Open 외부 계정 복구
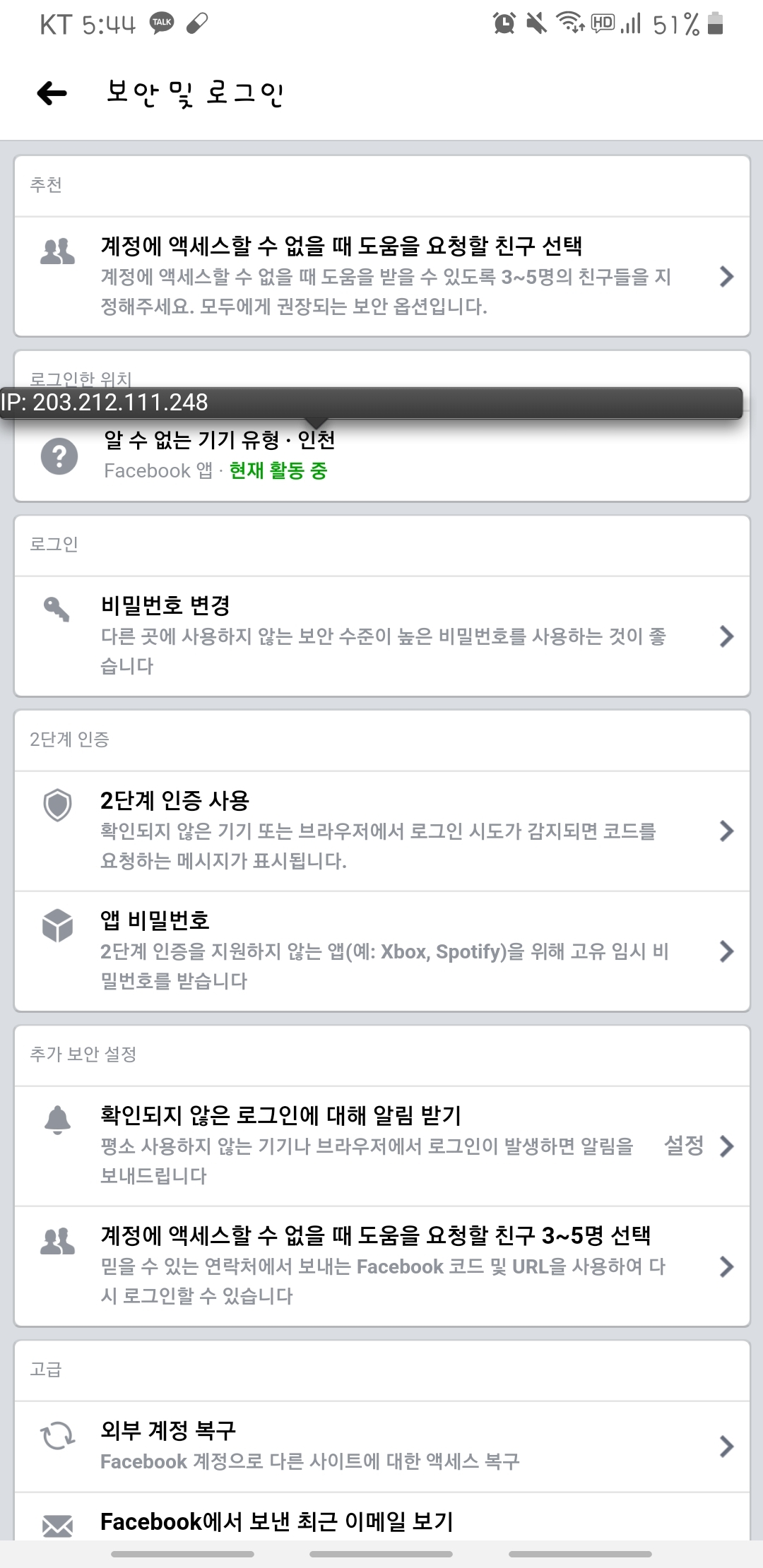763x1568 pixels. [x=381, y=1446]
